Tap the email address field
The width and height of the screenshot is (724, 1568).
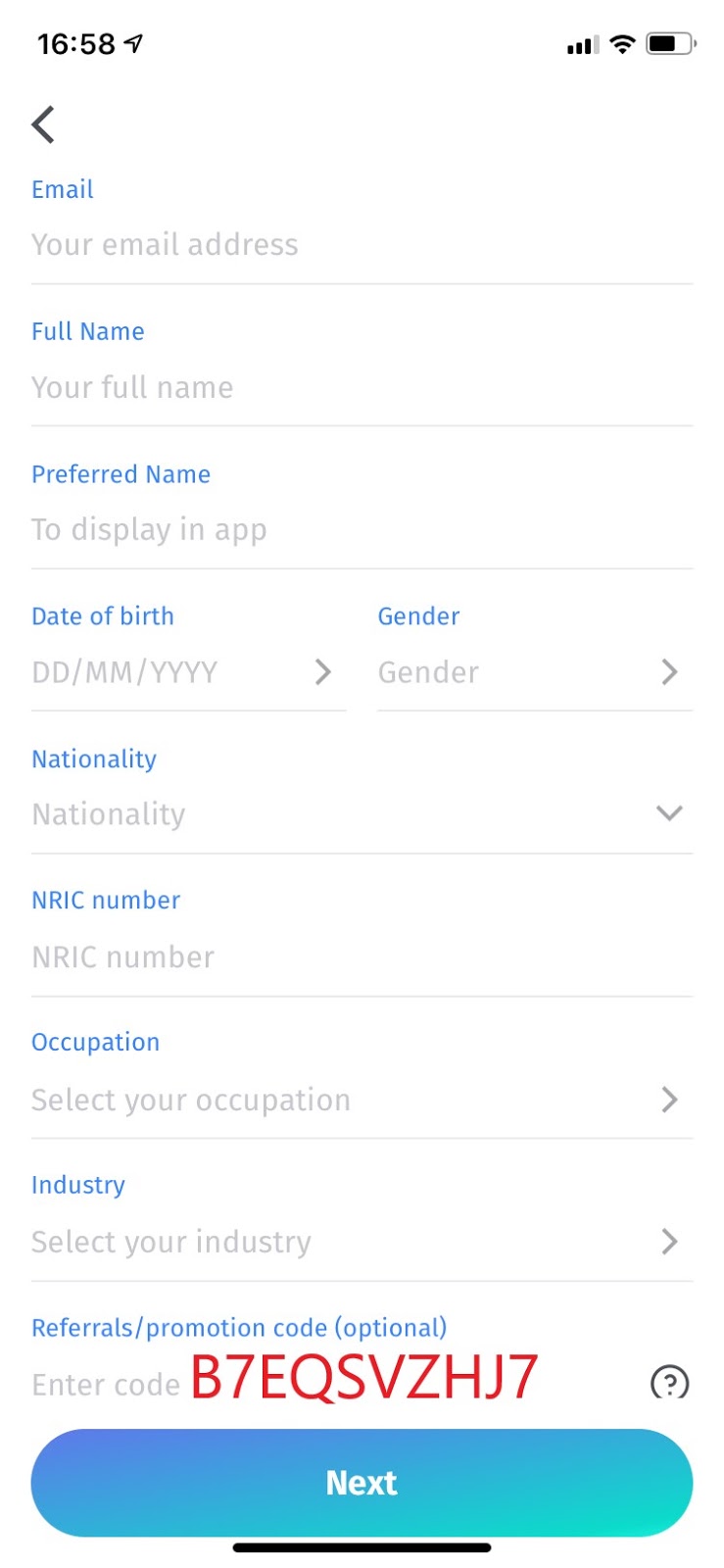click(362, 245)
